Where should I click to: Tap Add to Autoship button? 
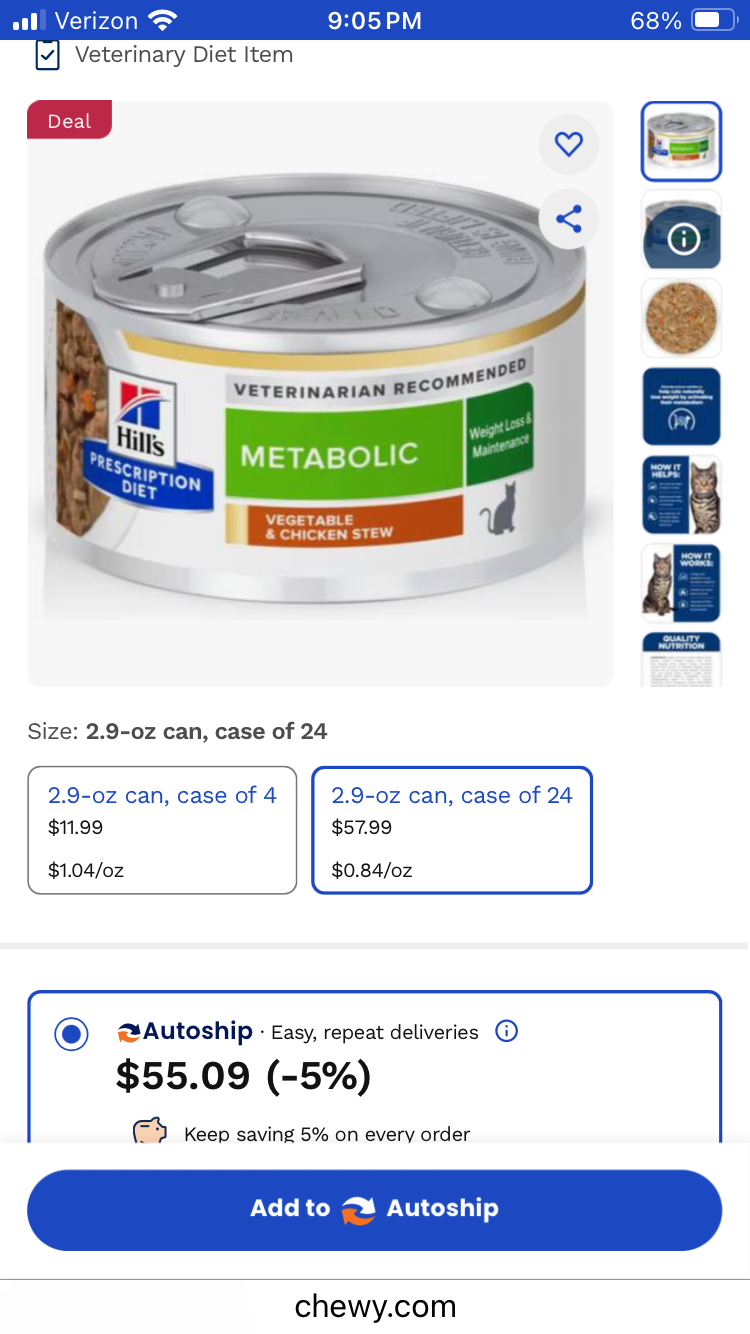pyautogui.click(x=374, y=1209)
